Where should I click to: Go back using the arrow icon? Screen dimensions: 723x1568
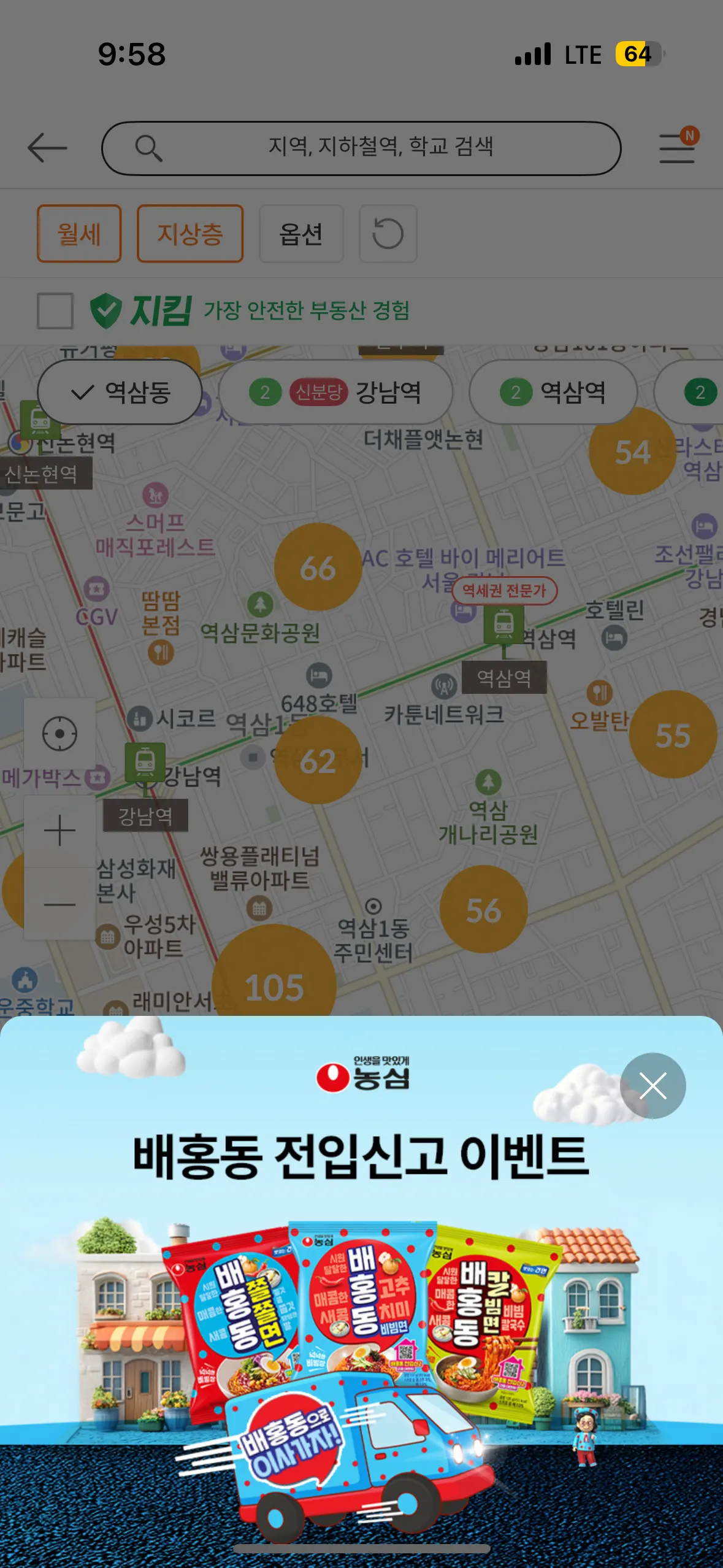point(47,148)
